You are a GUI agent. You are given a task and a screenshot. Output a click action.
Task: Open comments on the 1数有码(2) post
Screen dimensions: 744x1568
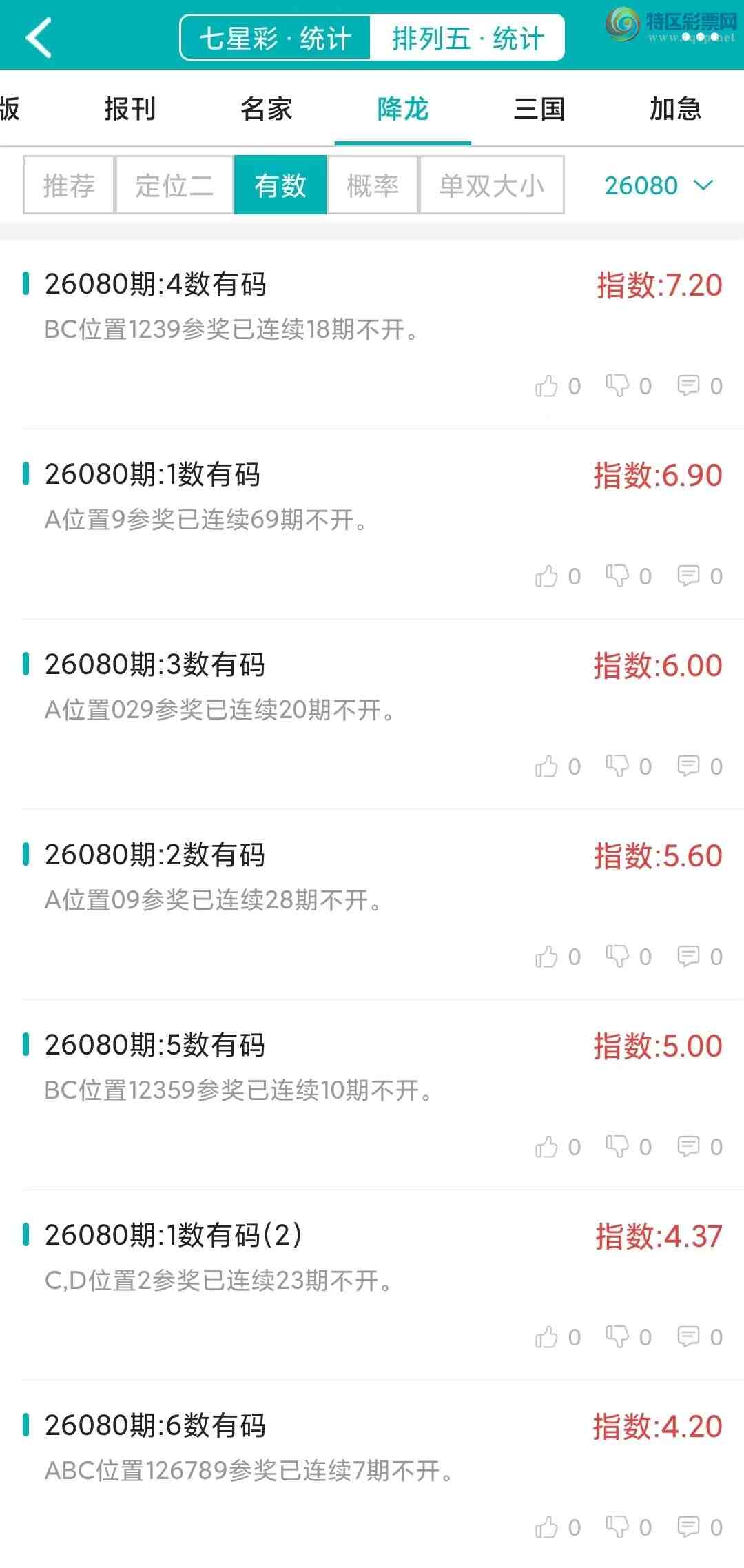pyautogui.click(x=688, y=1336)
